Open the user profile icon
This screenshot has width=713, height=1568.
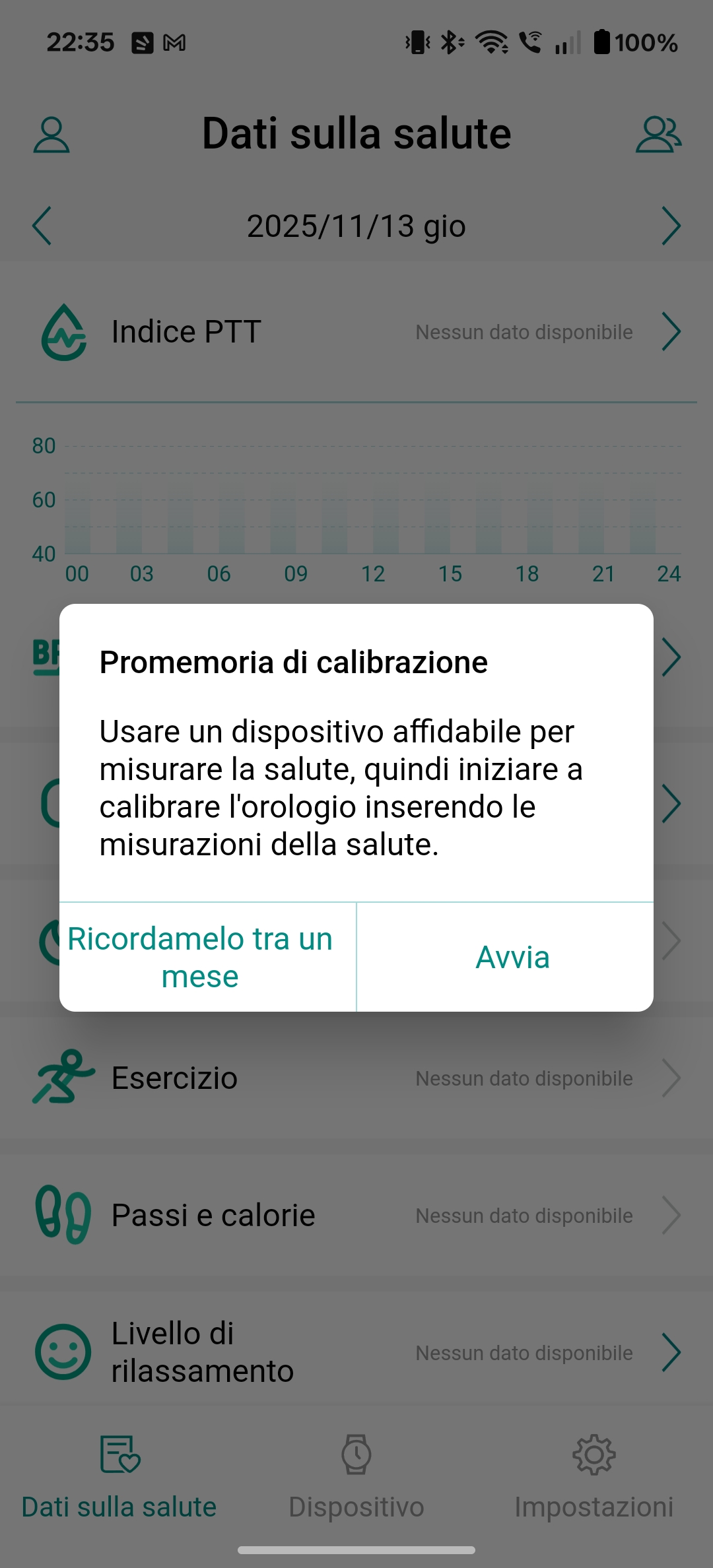click(x=51, y=135)
